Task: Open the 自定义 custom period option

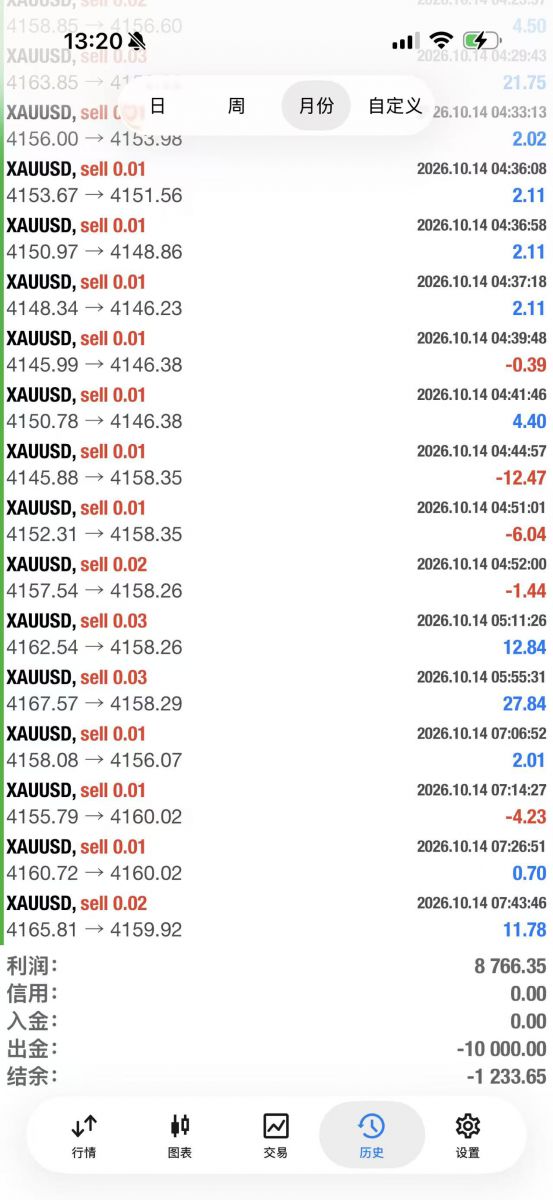Action: coord(395,106)
